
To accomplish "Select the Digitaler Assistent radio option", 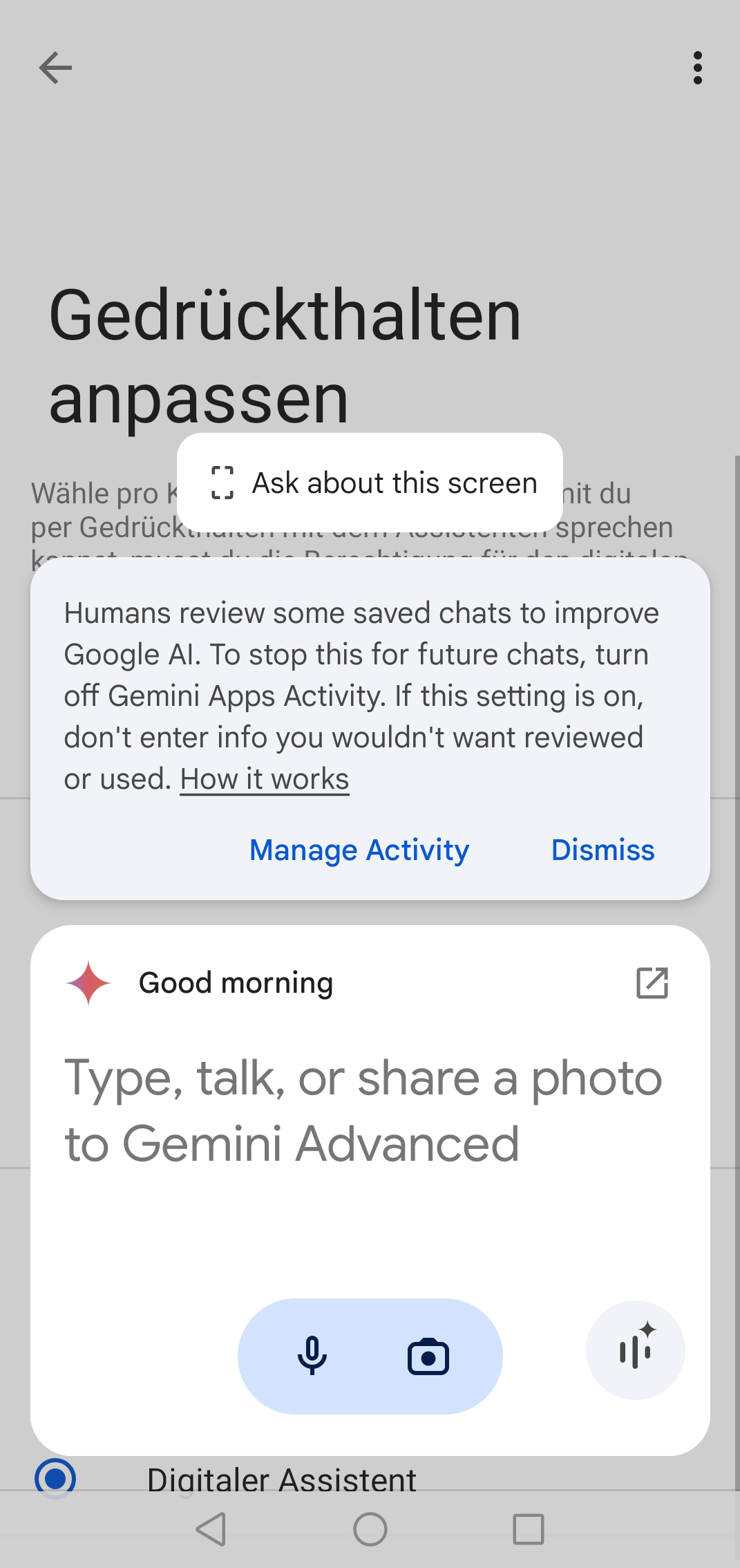I will pos(55,1478).
